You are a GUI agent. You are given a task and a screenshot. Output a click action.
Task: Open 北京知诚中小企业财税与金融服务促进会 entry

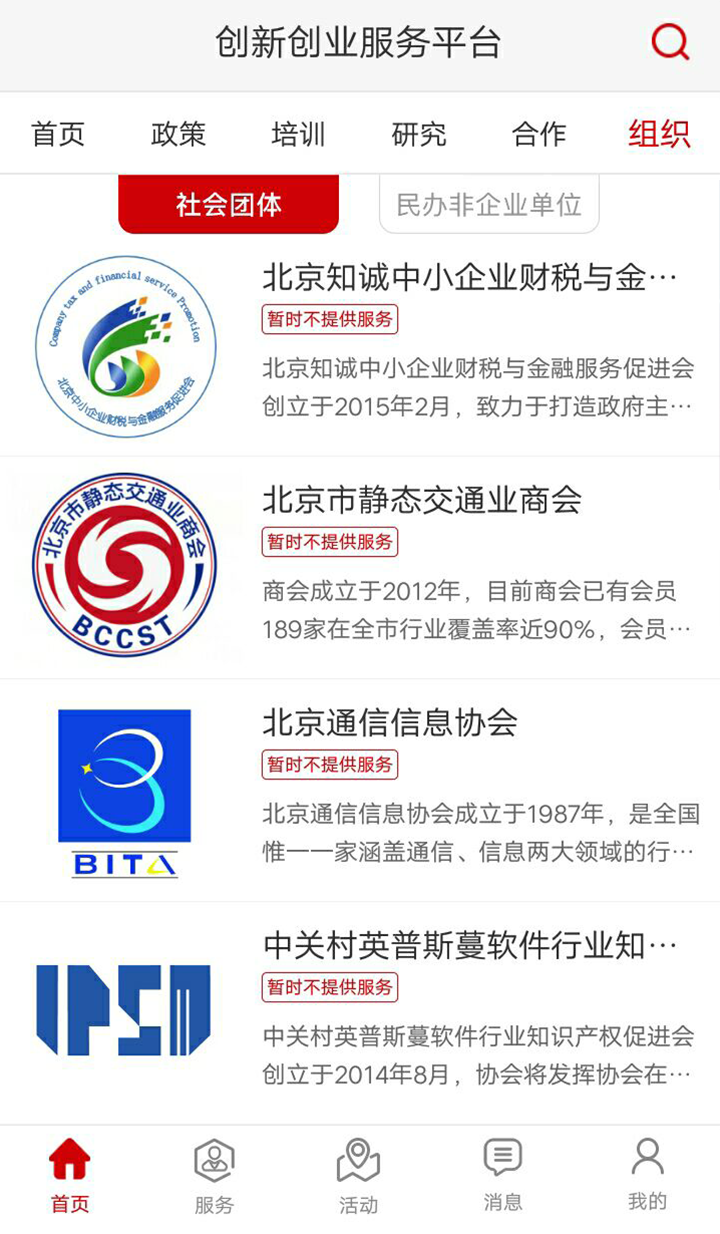coord(360,345)
